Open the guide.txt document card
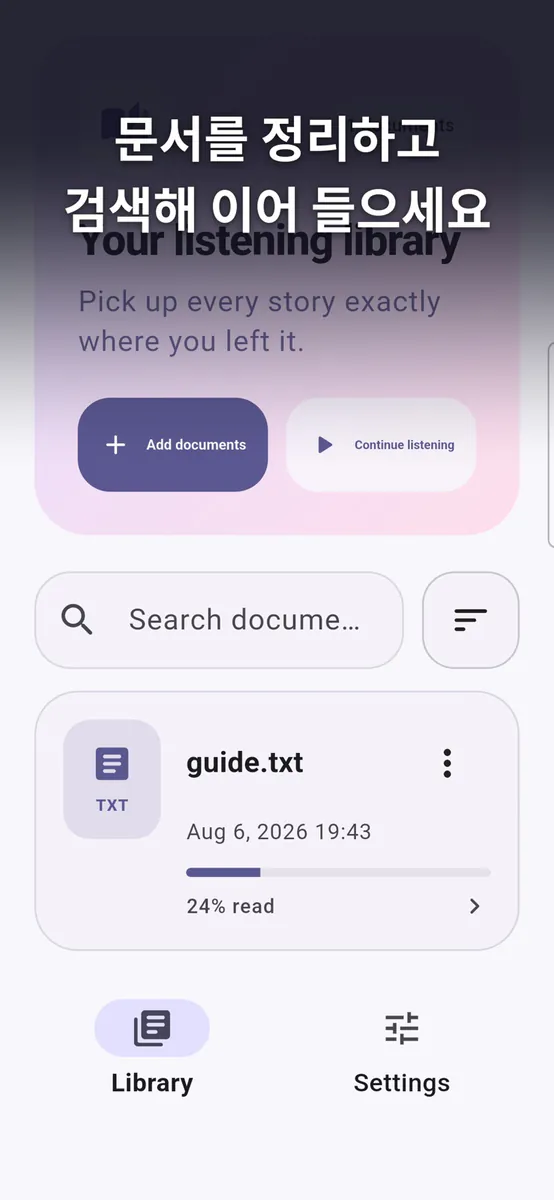Image resolution: width=554 pixels, height=1200 pixels. pyautogui.click(x=277, y=820)
